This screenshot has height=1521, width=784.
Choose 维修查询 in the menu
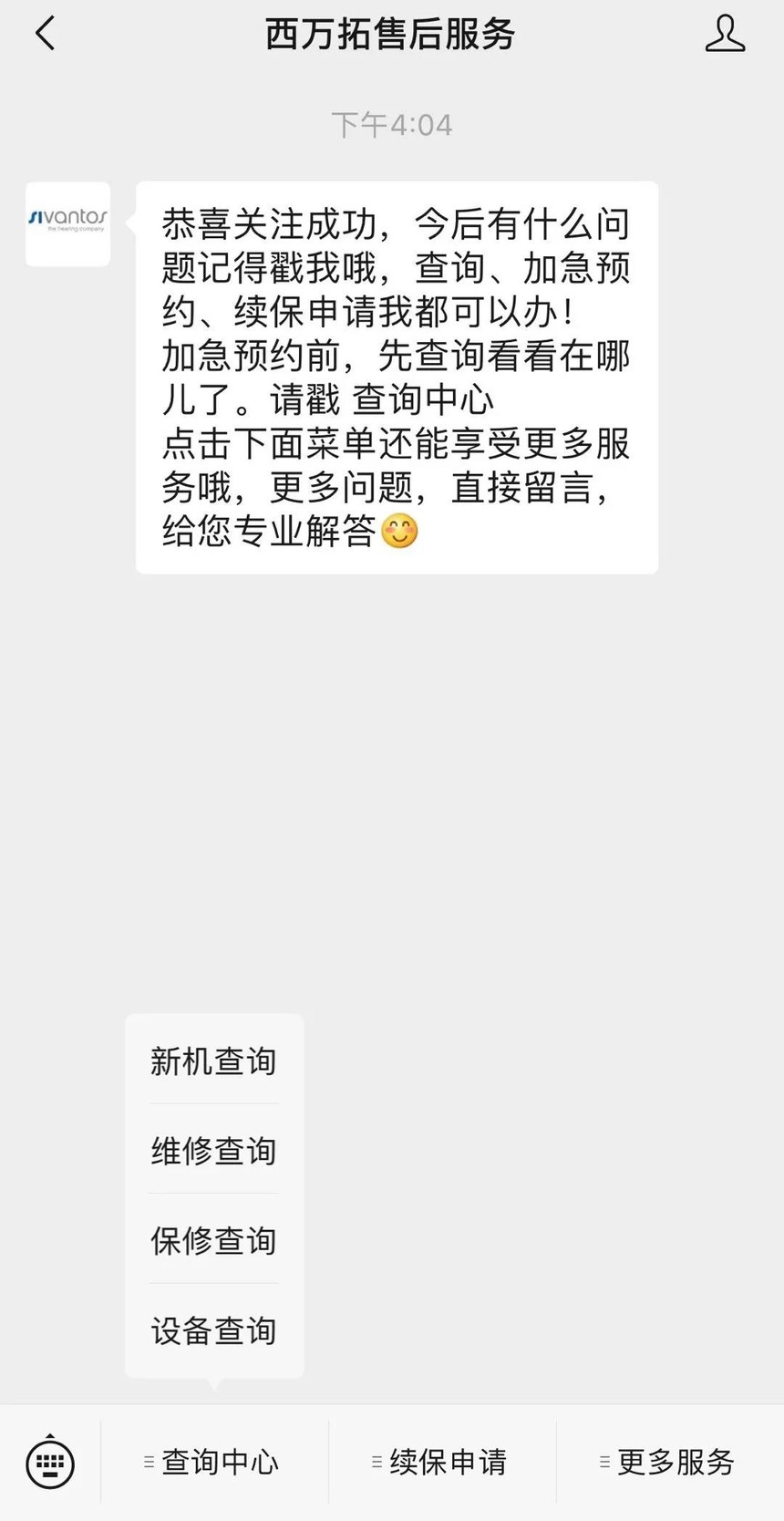pos(214,1150)
